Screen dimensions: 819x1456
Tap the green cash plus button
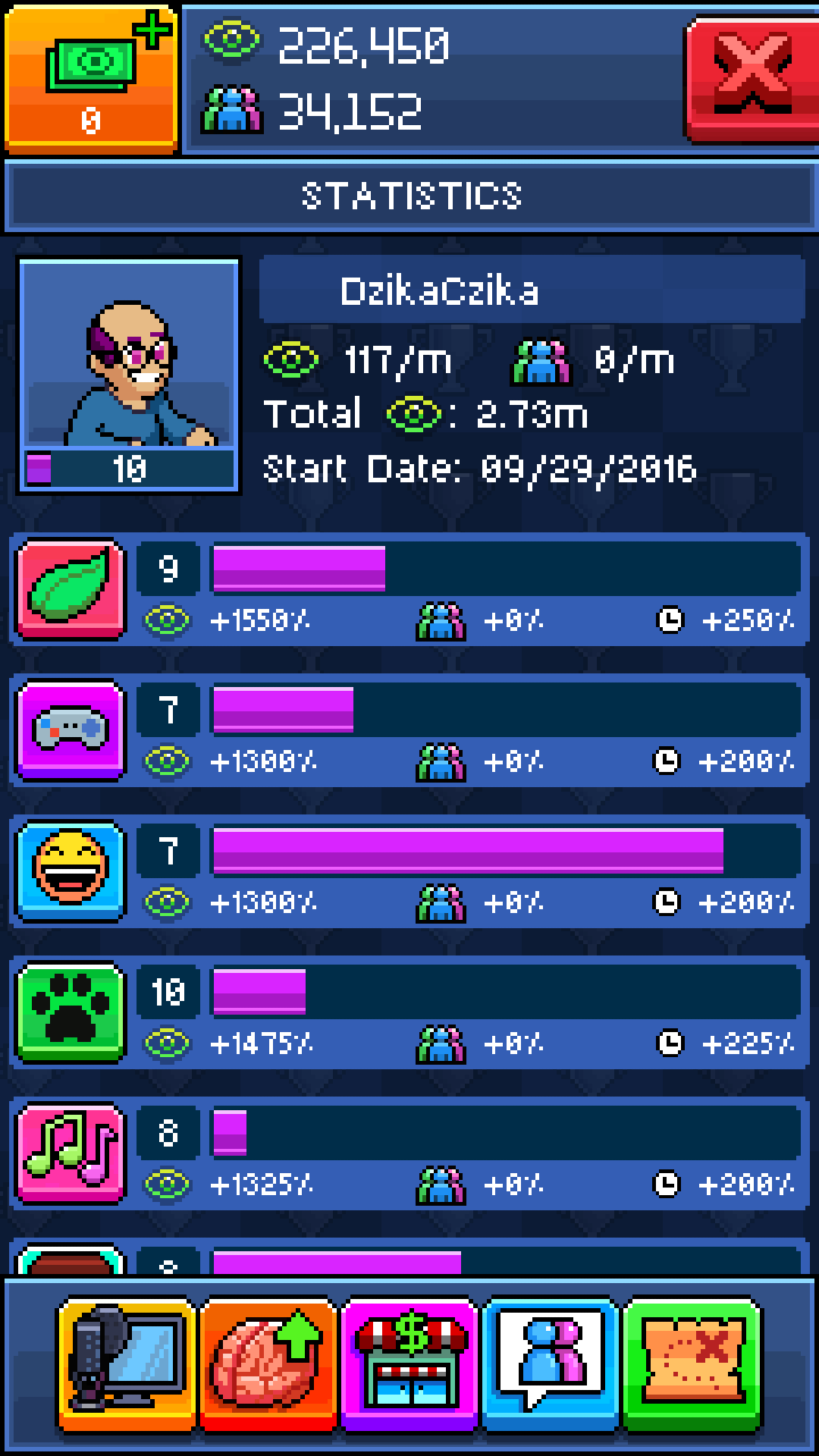91,77
